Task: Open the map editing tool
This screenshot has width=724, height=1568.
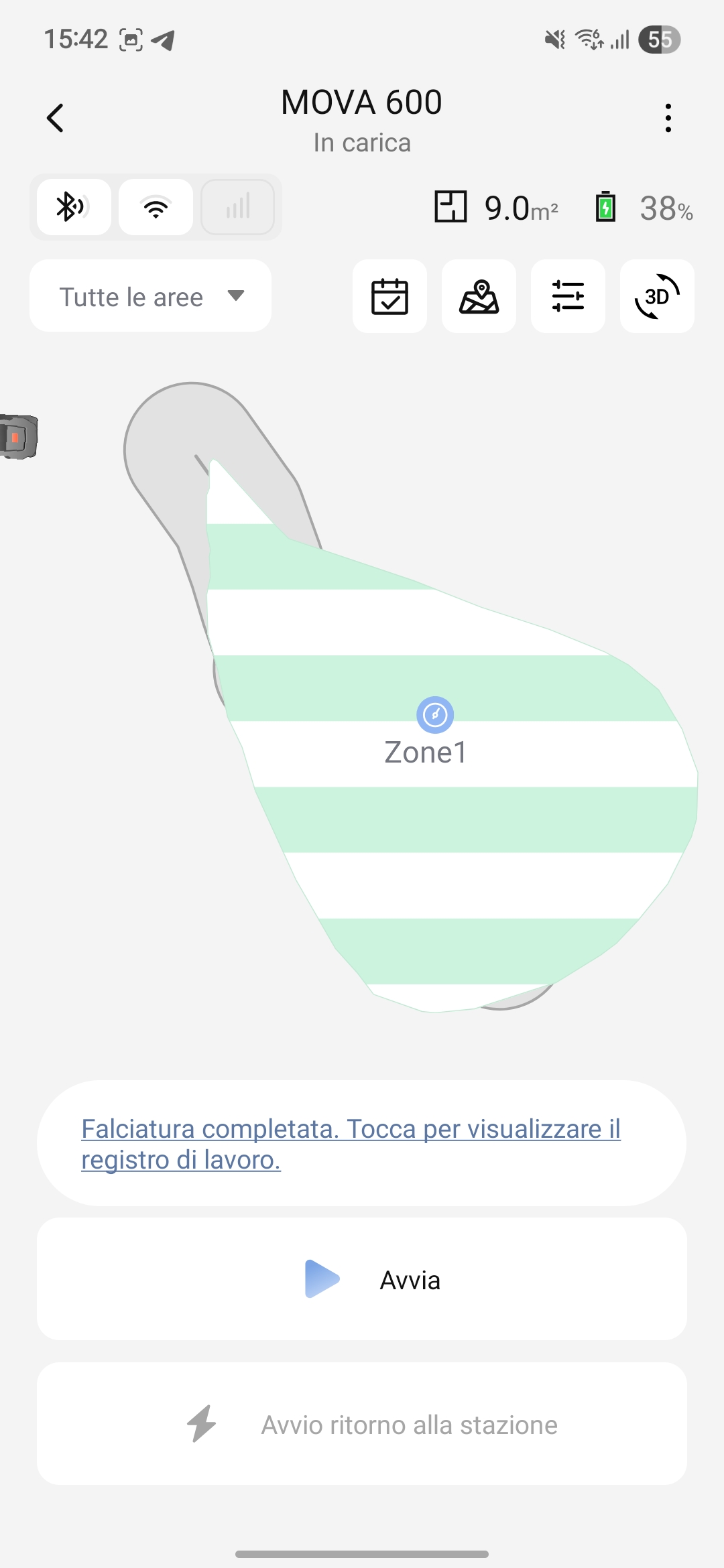Action: [x=479, y=296]
